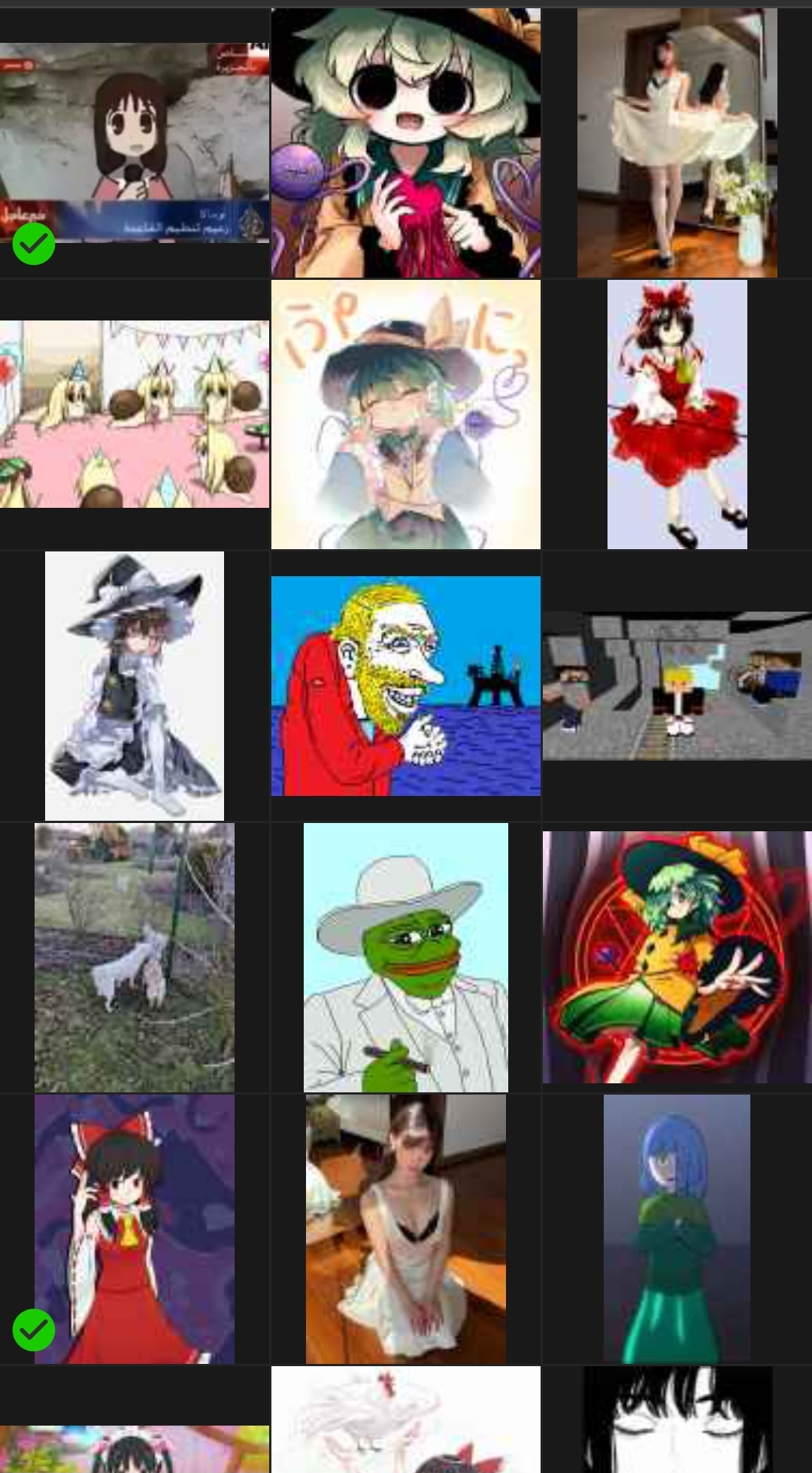The image size is (812, 1473).
Task: Uncheck the shrine maiden image on a purple background
Action: point(135,1229)
